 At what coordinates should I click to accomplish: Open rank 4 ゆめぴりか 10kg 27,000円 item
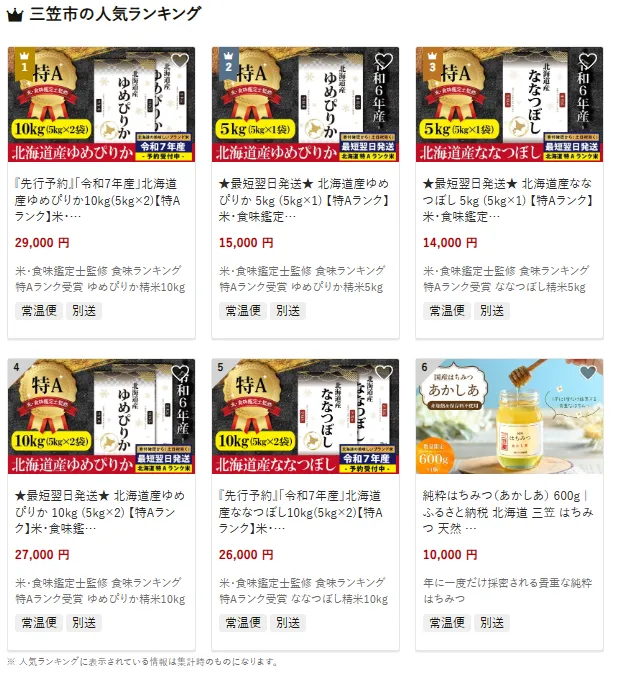pyautogui.click(x=101, y=510)
